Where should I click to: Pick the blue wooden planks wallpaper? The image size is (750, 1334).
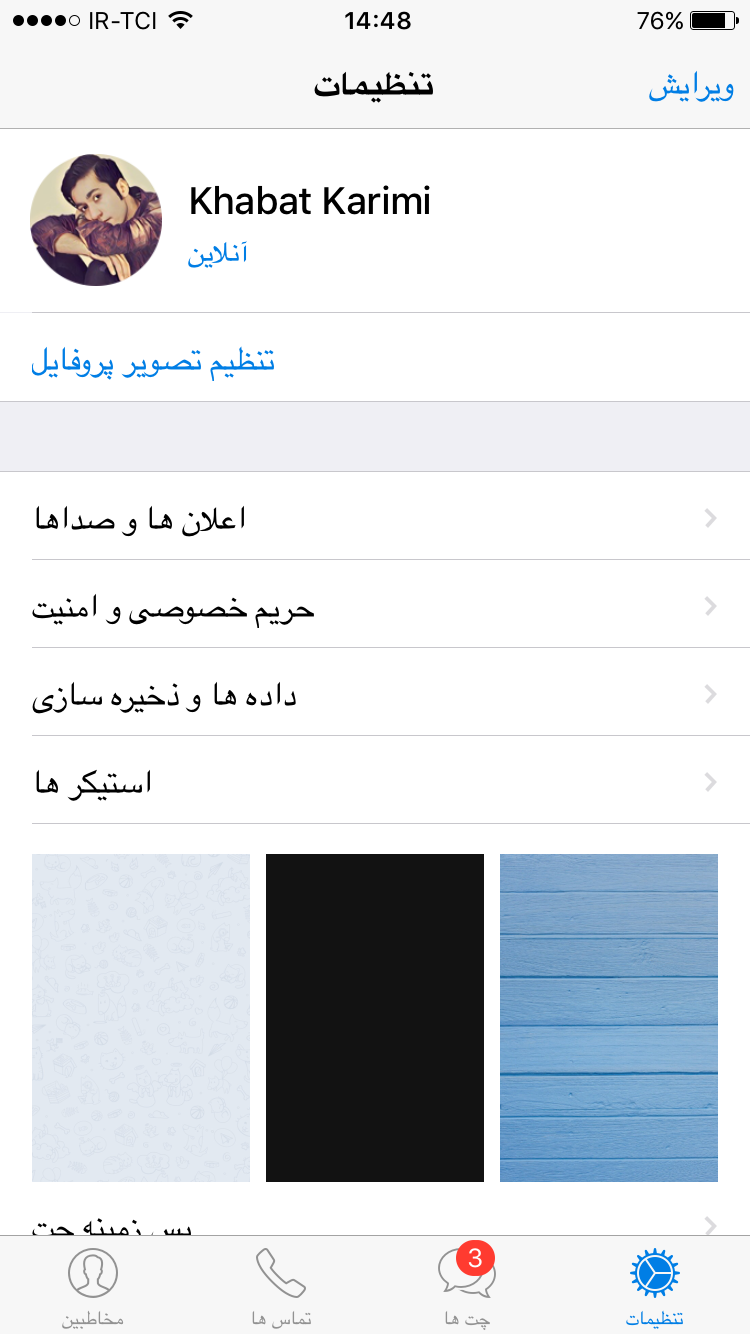click(609, 1017)
